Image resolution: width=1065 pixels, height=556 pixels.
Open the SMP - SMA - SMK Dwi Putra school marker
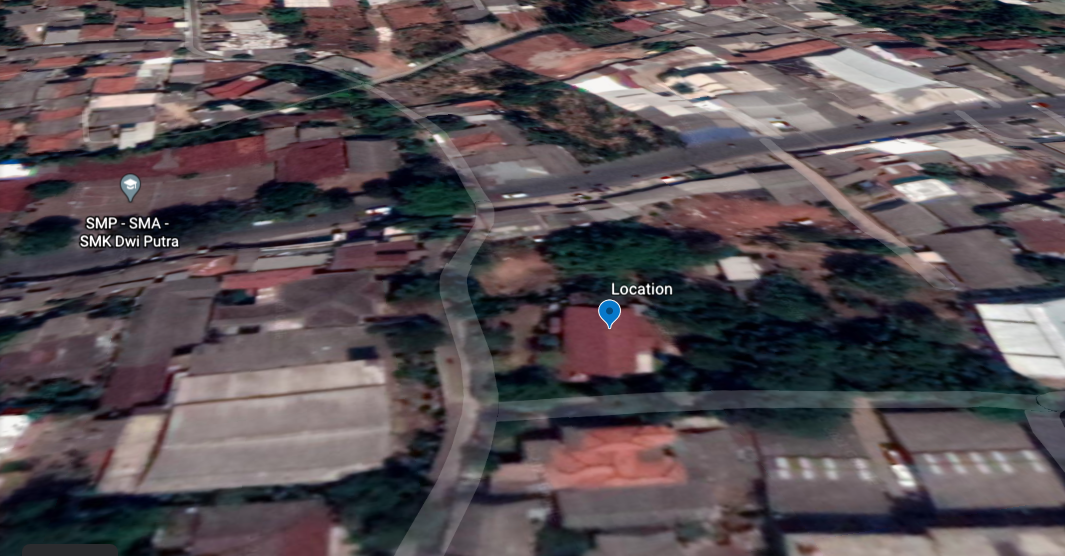coord(129,186)
